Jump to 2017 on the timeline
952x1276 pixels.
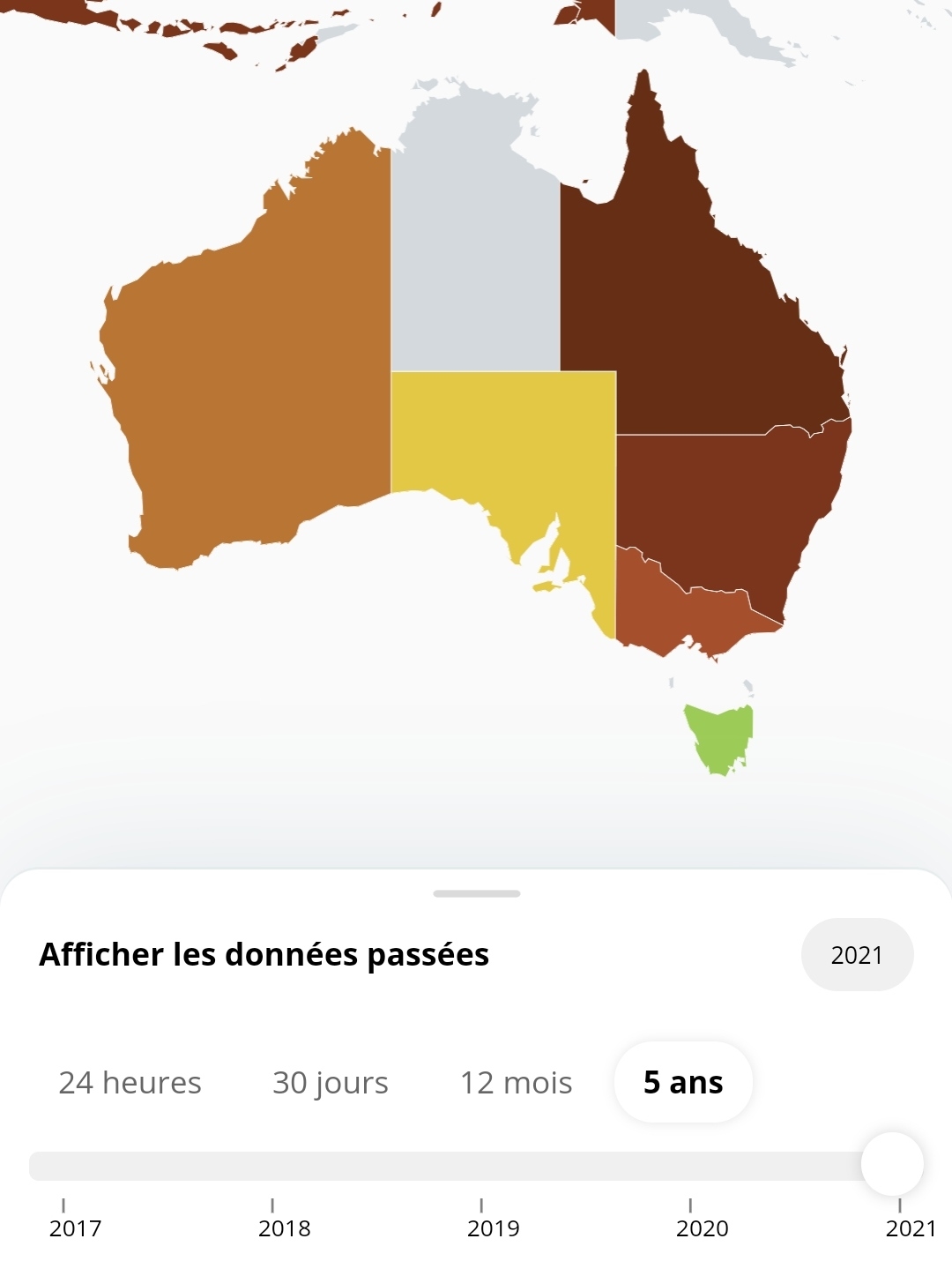pos(63,1166)
